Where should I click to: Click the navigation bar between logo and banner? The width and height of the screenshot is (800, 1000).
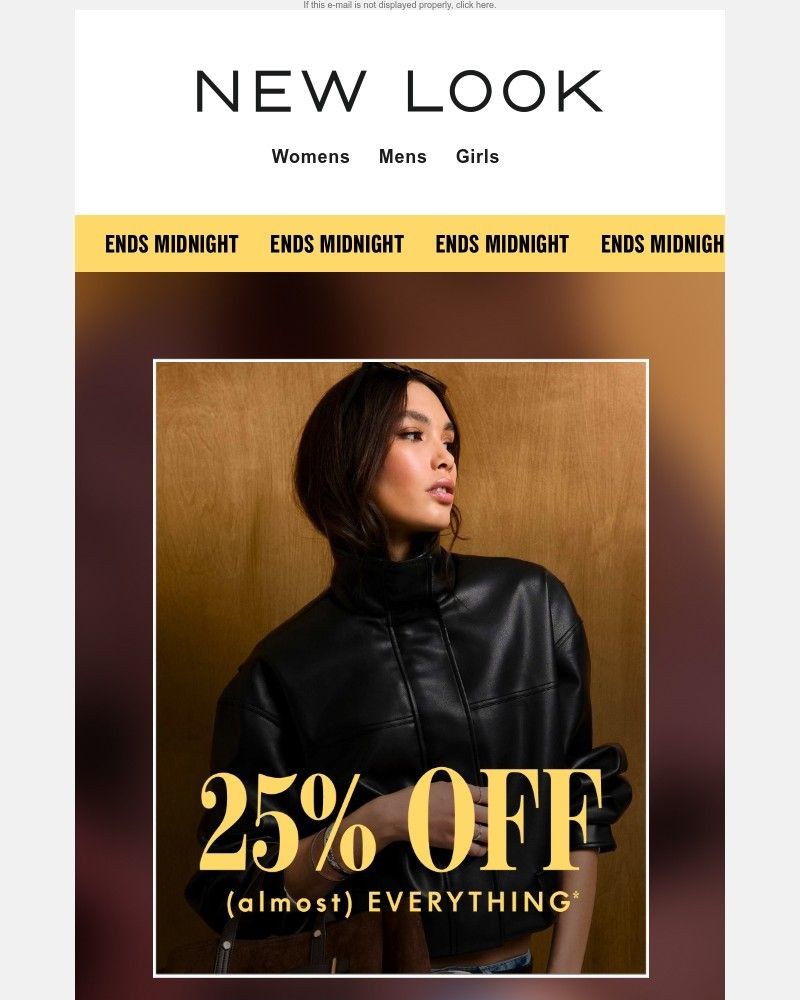[400, 190]
